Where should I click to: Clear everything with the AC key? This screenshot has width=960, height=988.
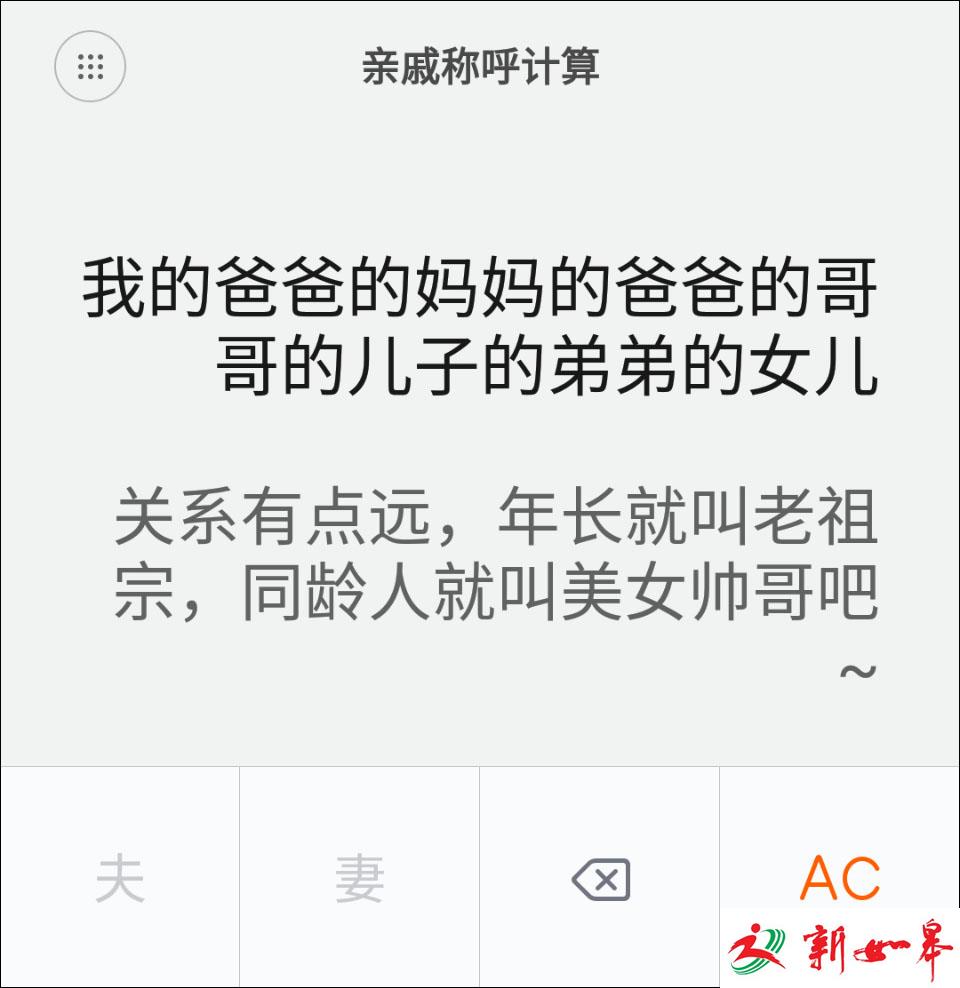[x=839, y=874]
